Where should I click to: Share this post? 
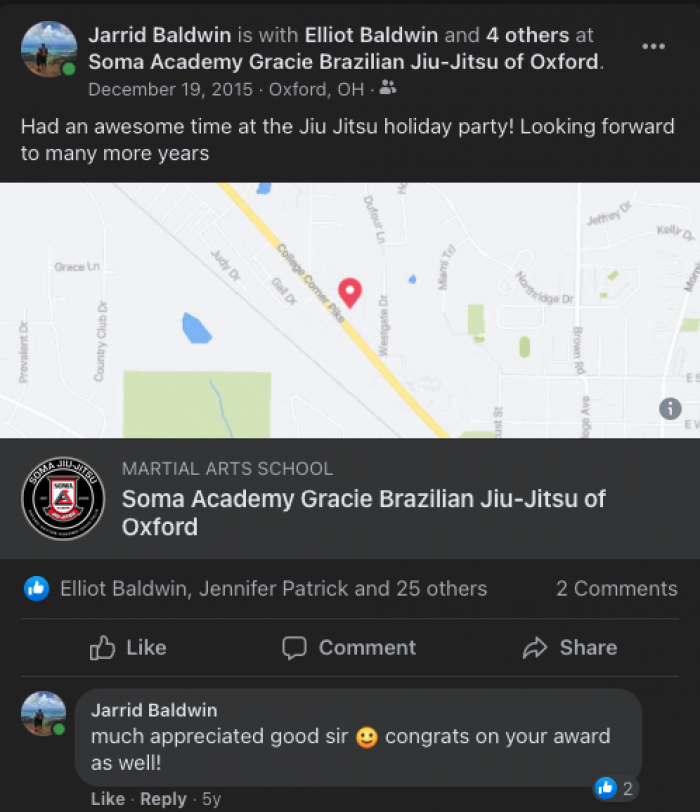tap(570, 648)
